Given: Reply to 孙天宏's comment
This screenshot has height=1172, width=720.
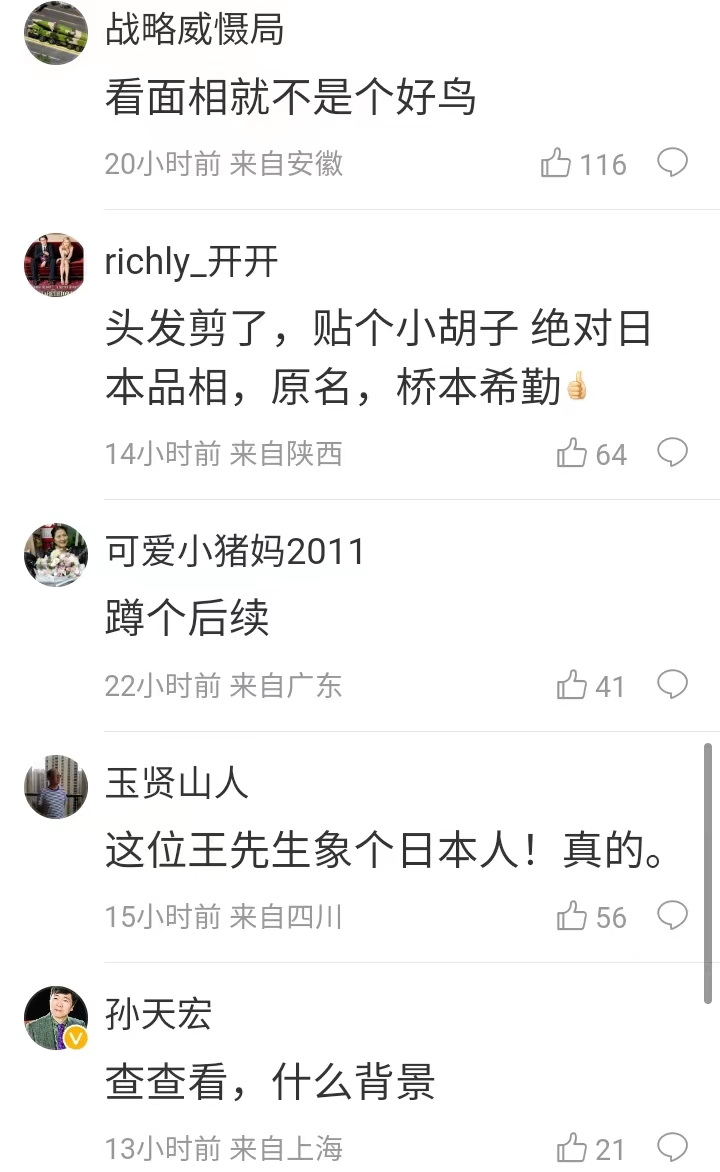Looking at the screenshot, I should coord(672,1147).
